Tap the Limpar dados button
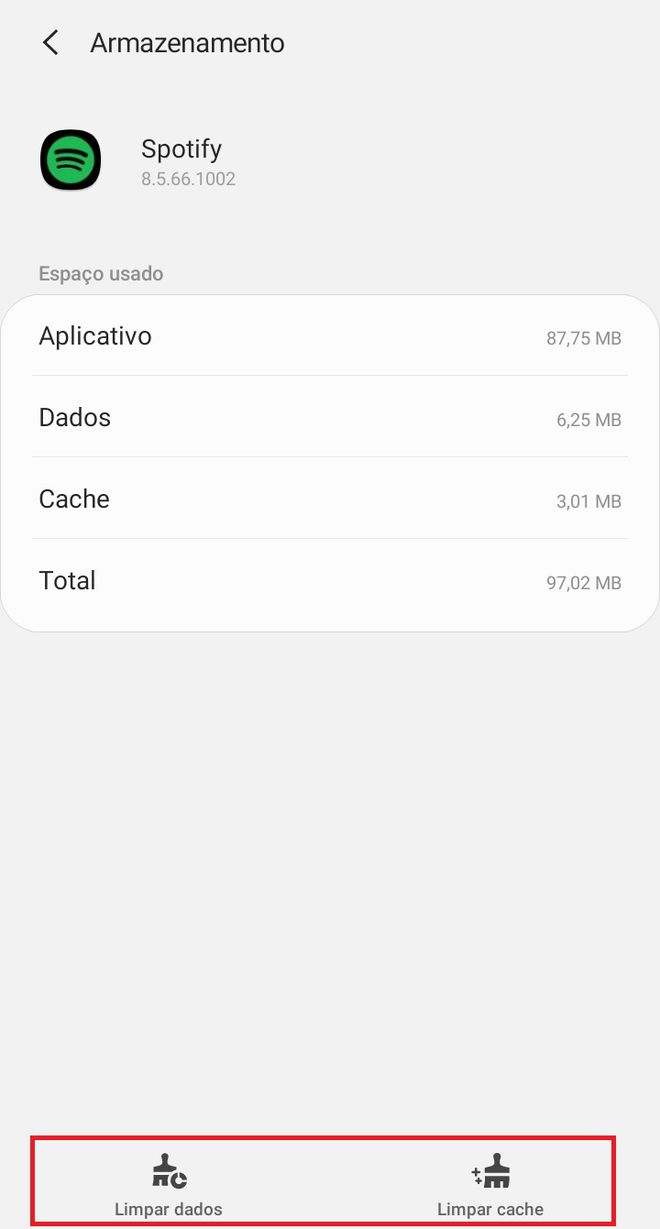 point(168,1185)
